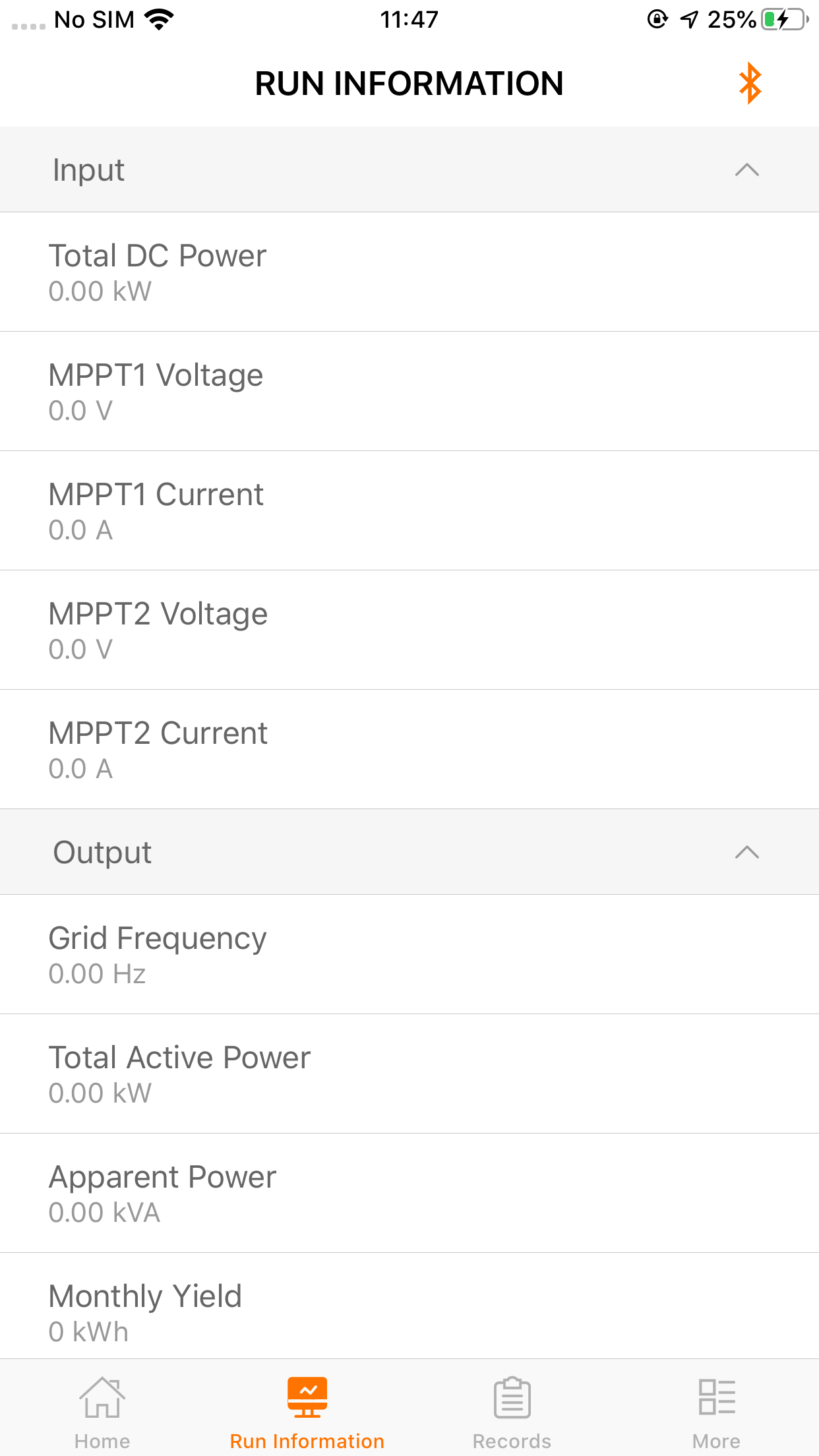Tap the Bluetooth icon in the header
Viewport: 819px width, 1456px height.
(749, 84)
